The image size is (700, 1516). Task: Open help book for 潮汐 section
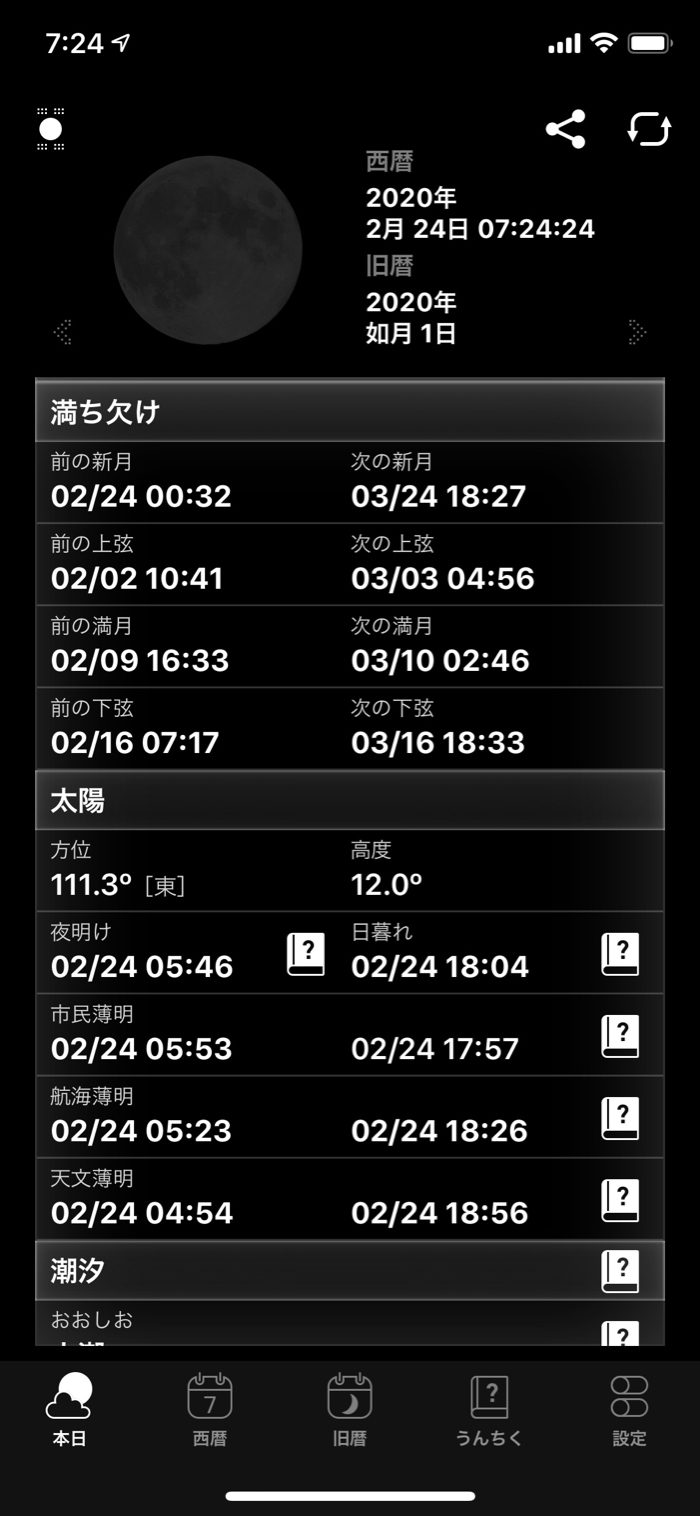620,1272
